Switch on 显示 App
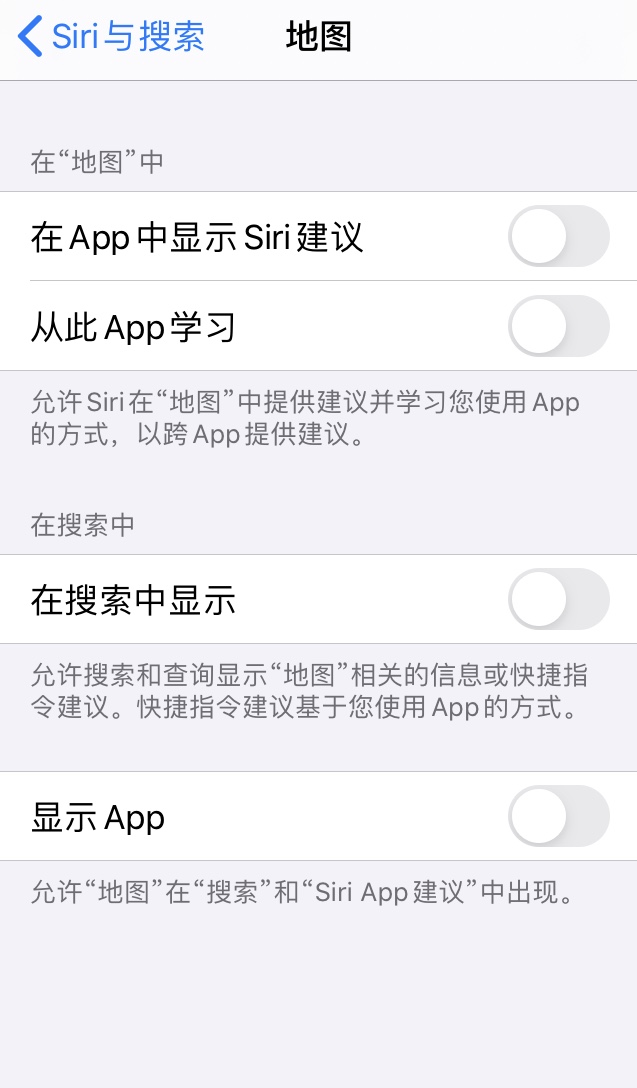The width and height of the screenshot is (637, 1088). [558, 817]
